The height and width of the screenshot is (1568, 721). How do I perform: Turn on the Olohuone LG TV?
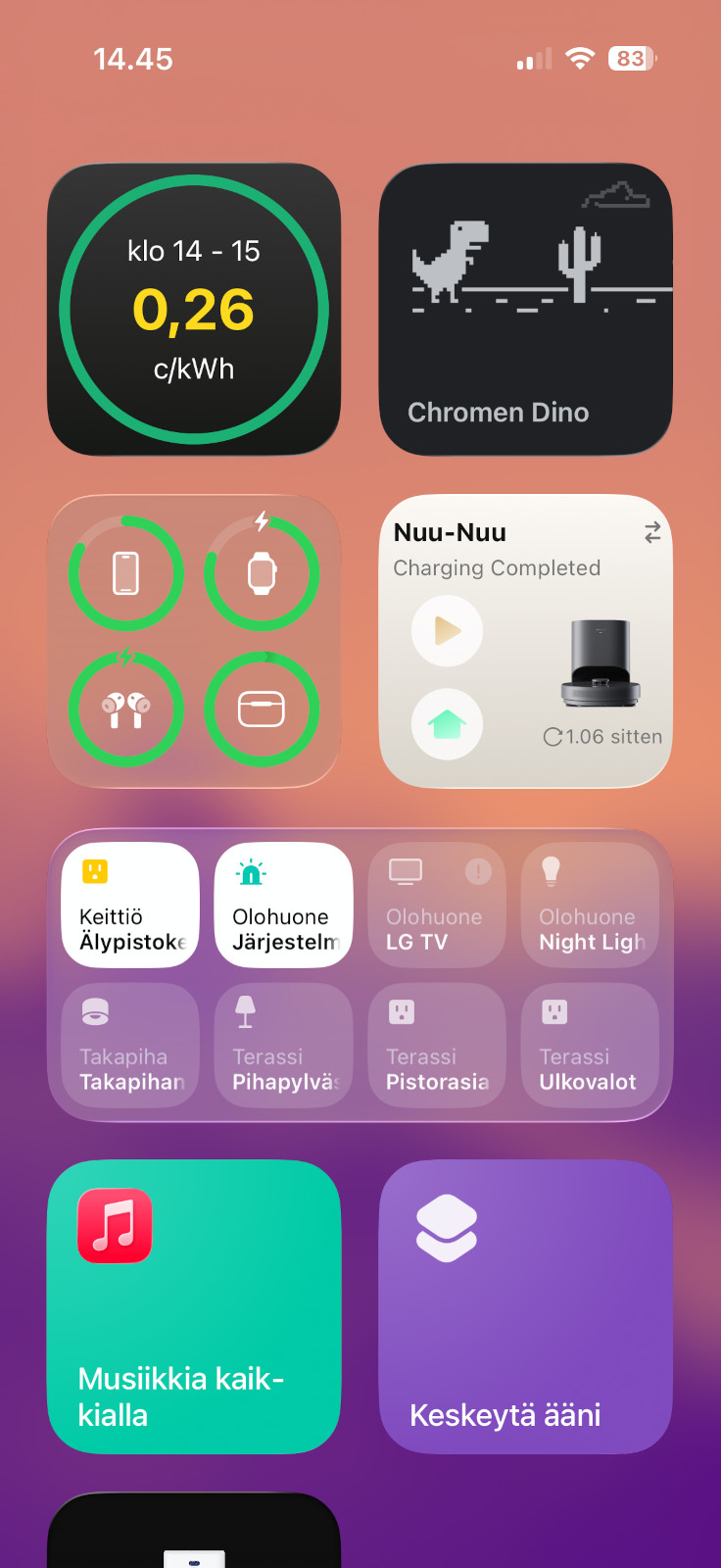point(437,906)
